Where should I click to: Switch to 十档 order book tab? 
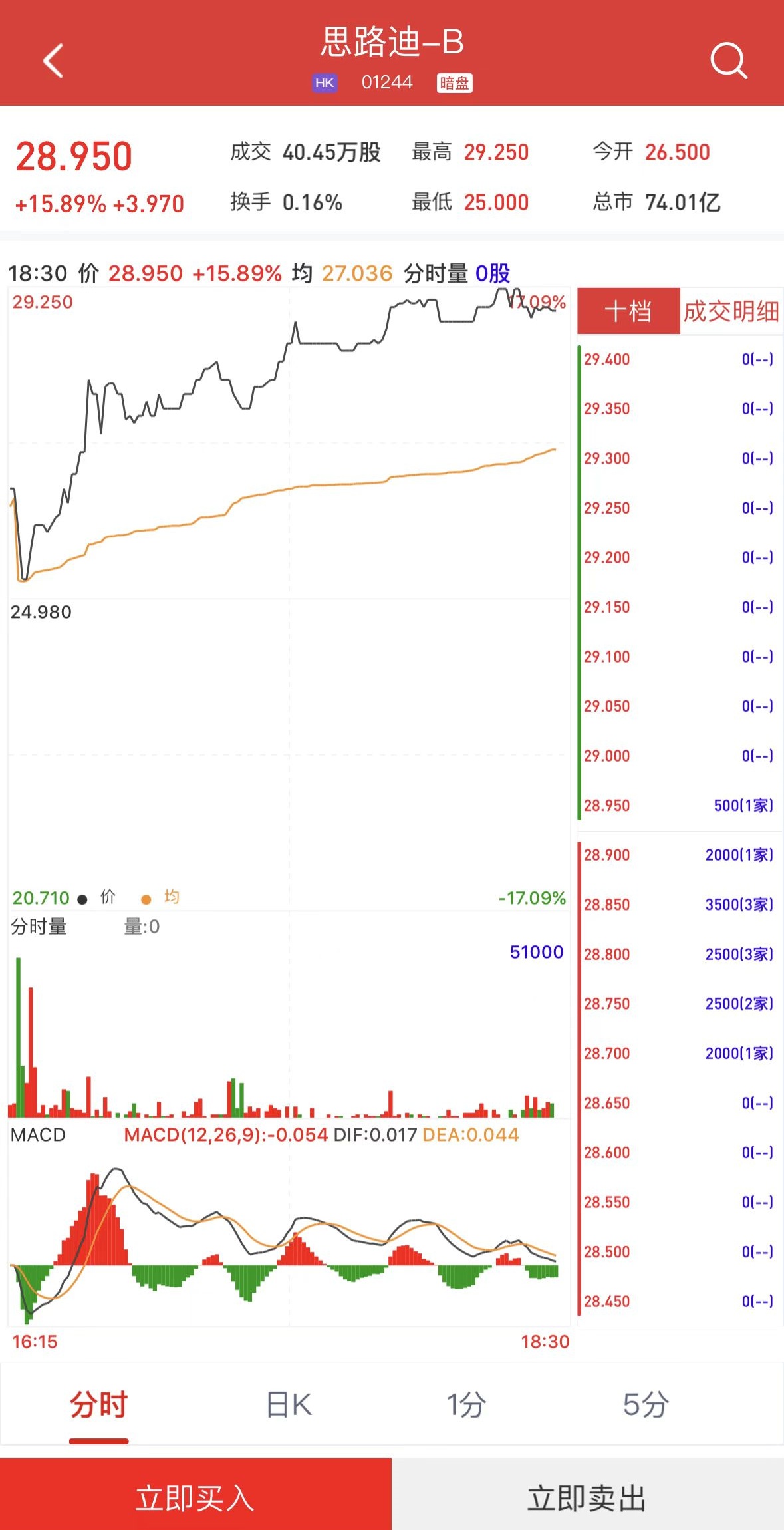coord(628,311)
